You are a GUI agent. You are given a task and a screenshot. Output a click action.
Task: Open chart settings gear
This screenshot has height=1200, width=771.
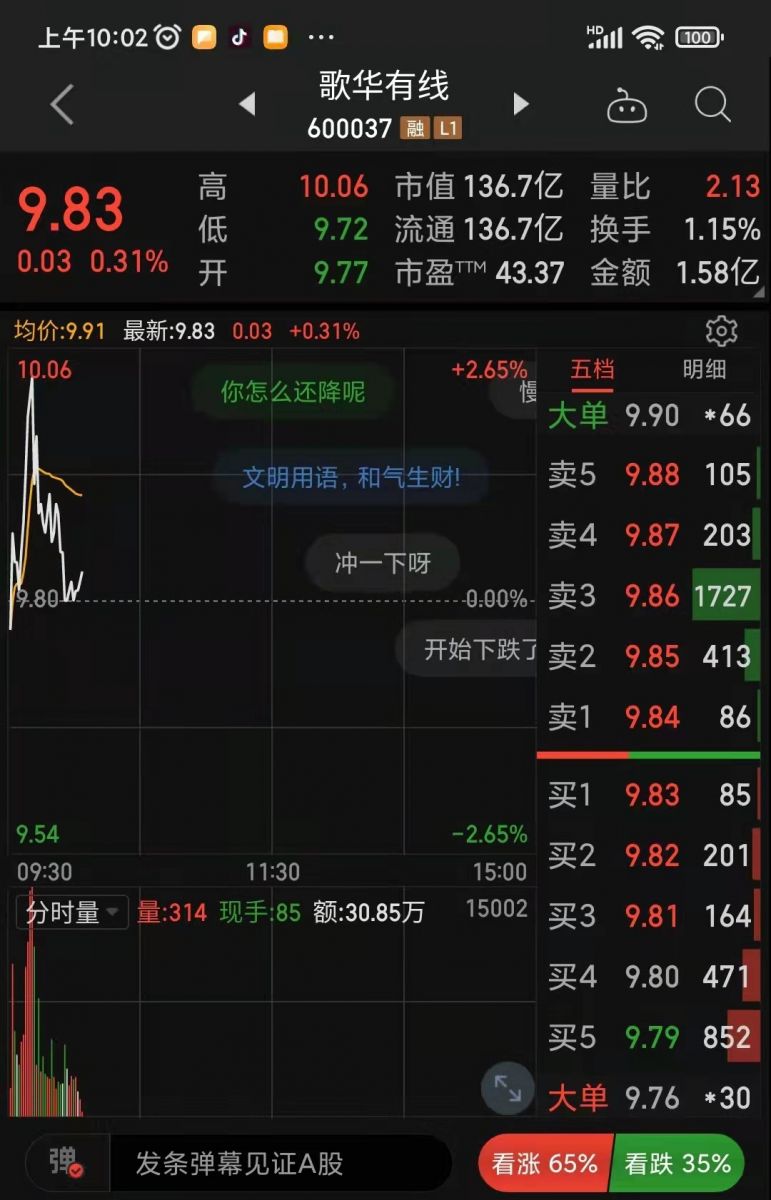pos(721,331)
